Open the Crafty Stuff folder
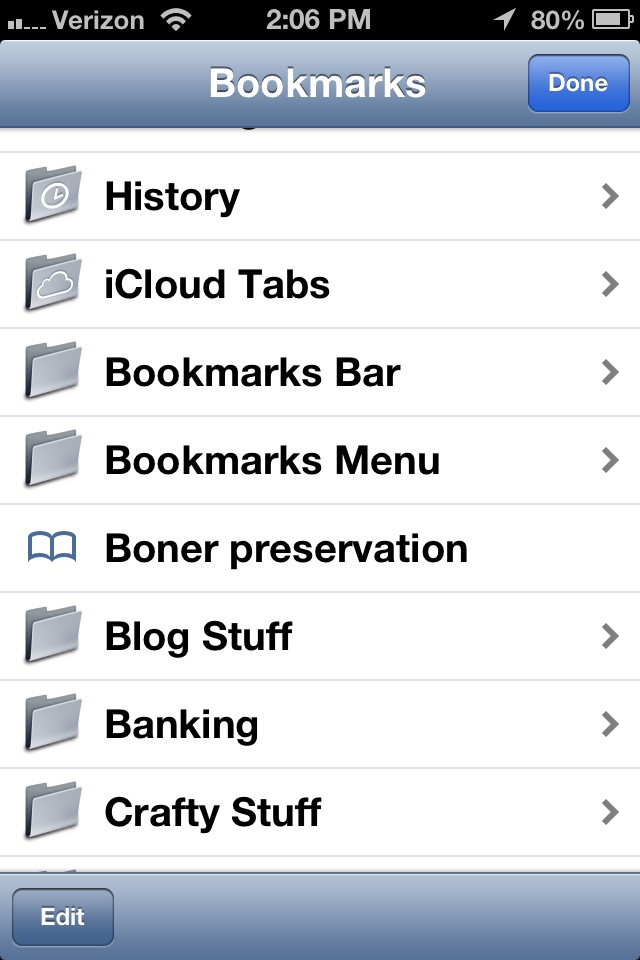The image size is (640, 960). [320, 812]
